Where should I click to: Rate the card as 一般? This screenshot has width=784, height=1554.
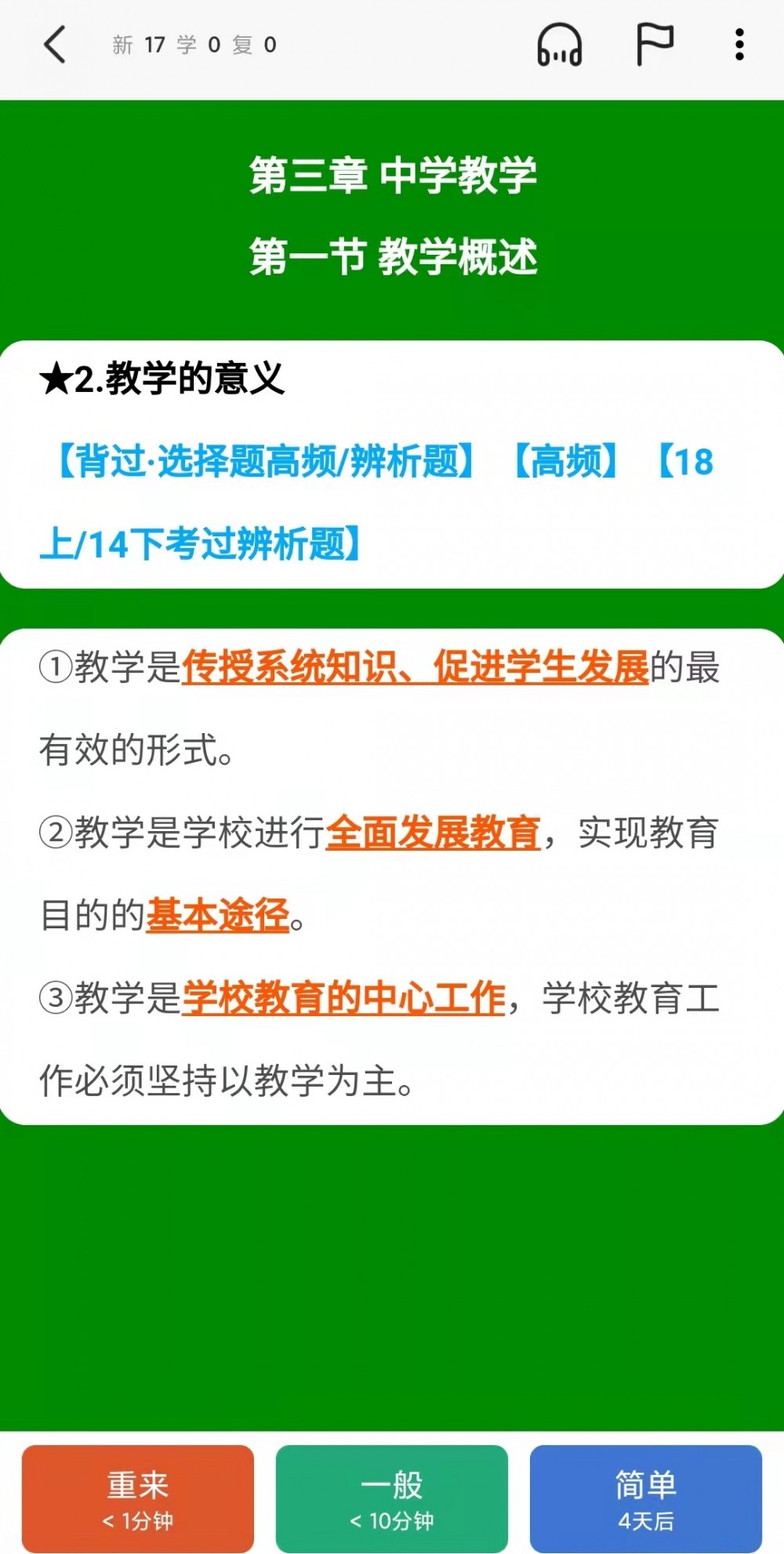392,1498
